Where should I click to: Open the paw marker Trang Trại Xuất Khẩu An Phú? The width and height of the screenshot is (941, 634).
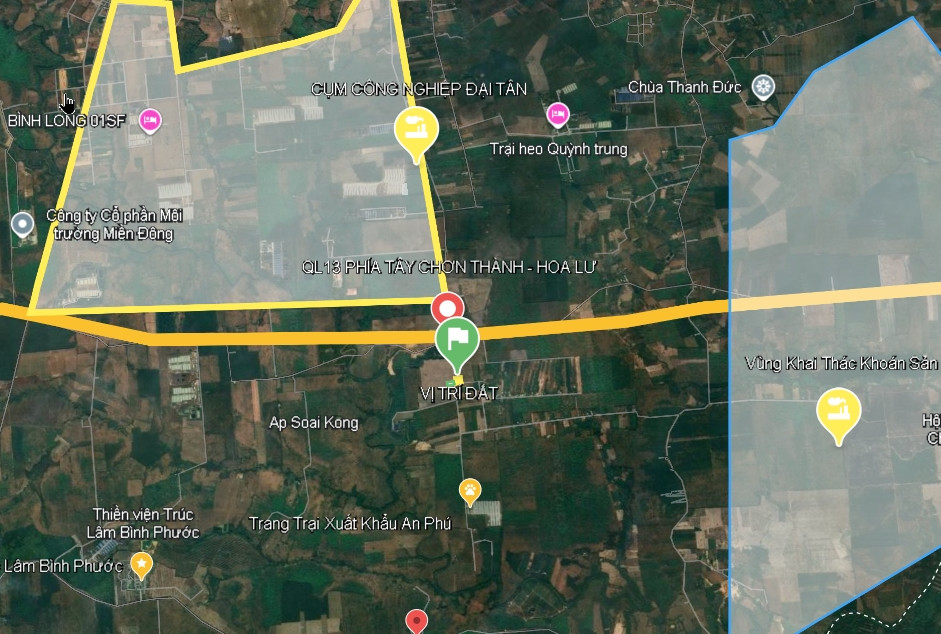point(469,490)
